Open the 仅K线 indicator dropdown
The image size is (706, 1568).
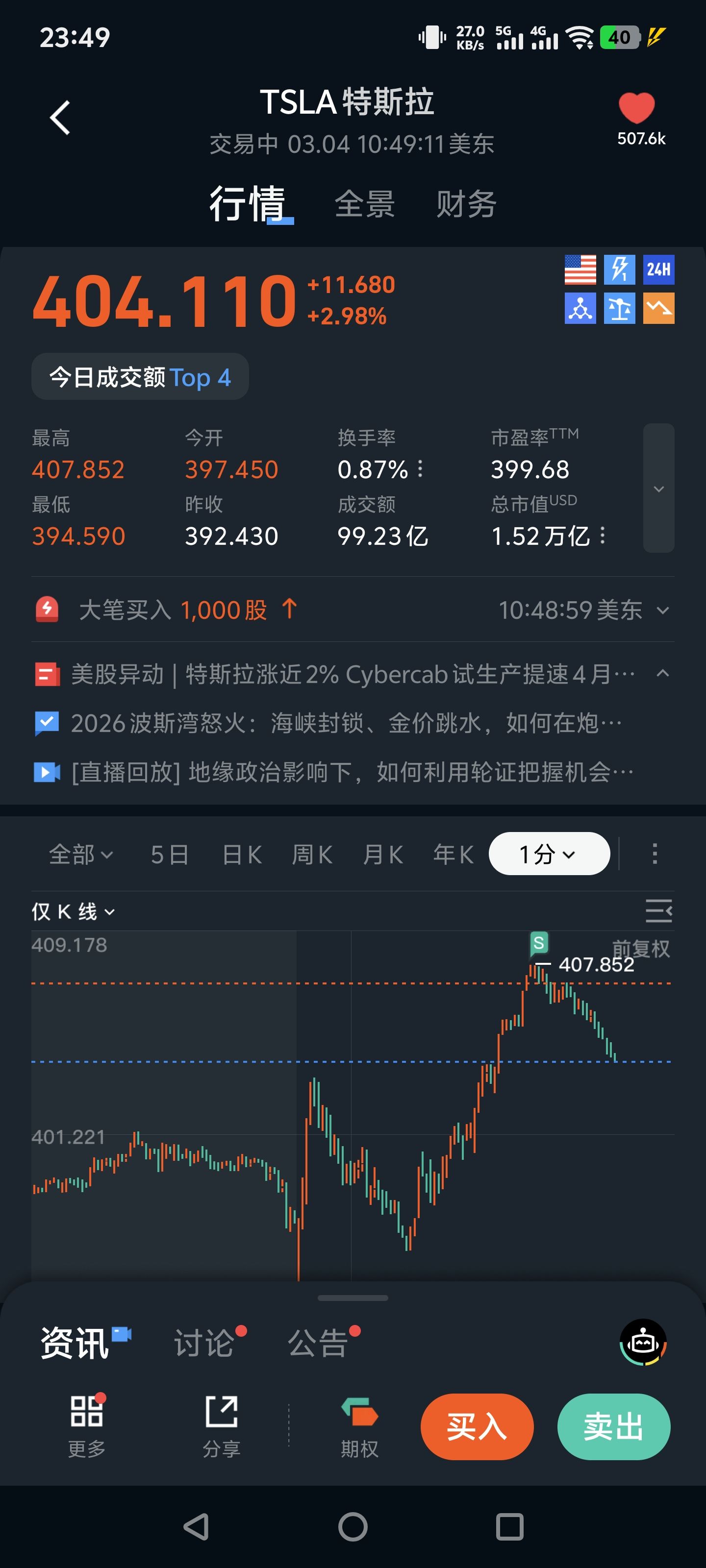click(x=73, y=912)
